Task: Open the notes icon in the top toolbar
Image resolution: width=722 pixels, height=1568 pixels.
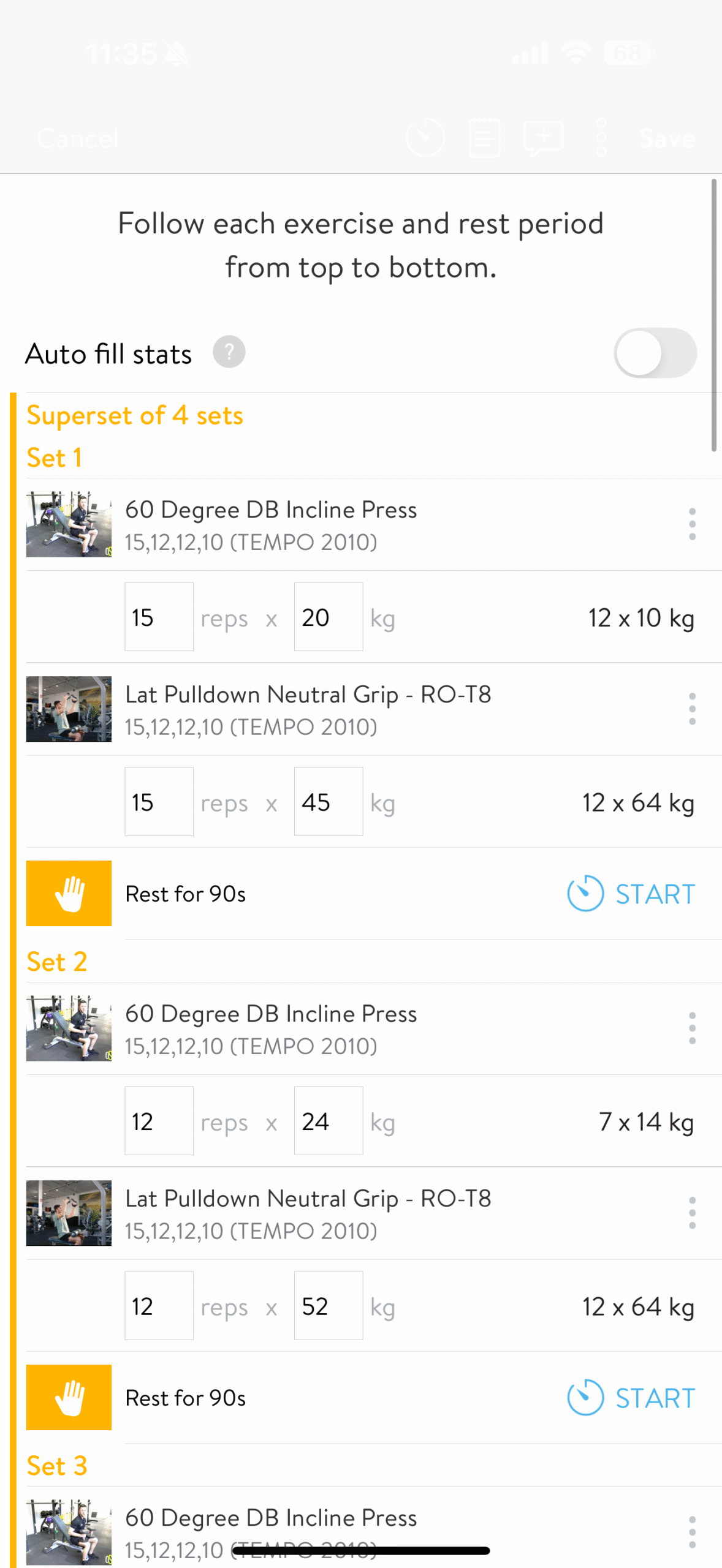Action: 484,138
